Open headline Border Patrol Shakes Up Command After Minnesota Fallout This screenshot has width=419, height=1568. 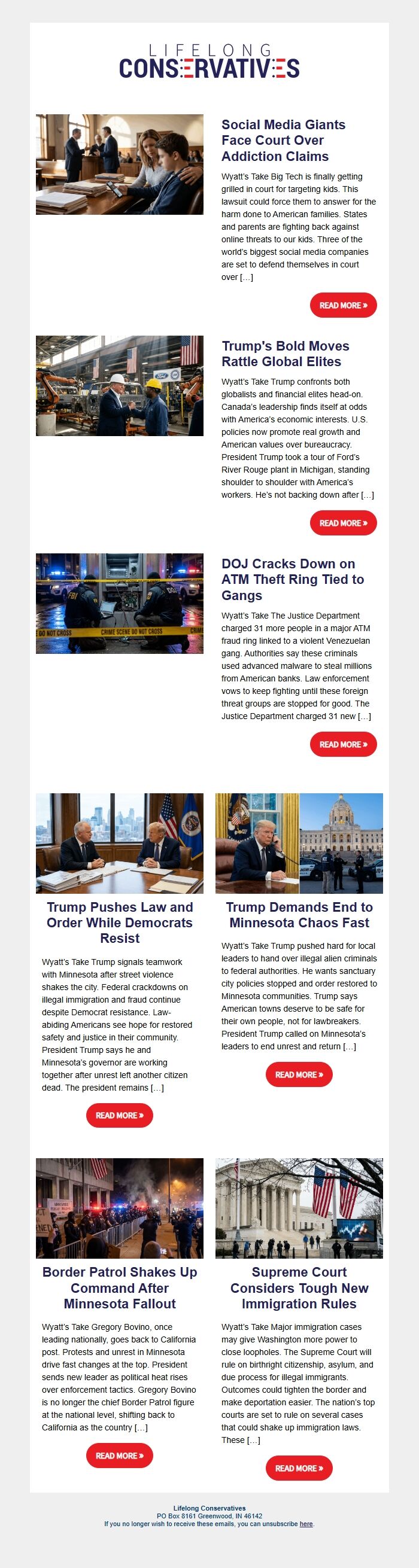click(119, 1287)
